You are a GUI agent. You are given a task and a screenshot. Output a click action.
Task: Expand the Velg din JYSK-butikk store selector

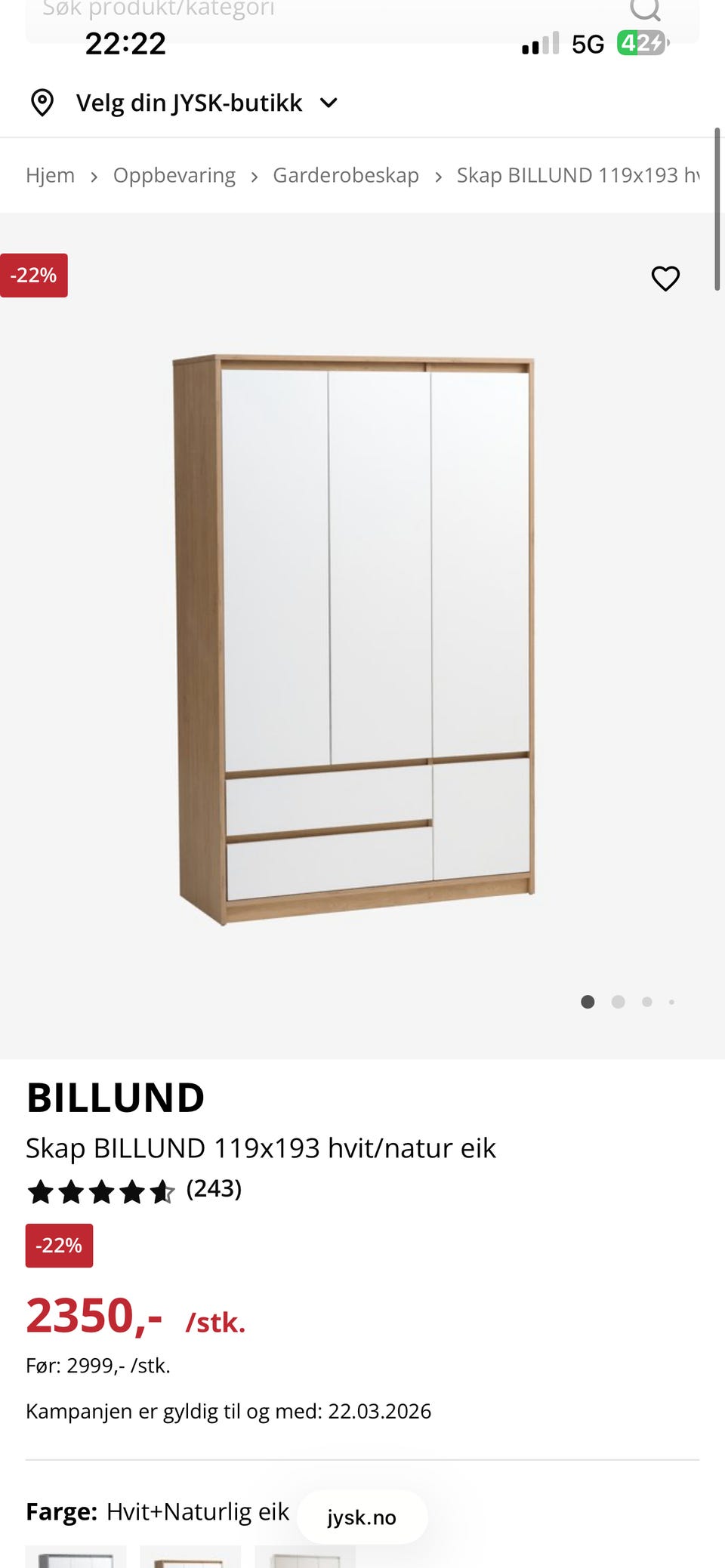(x=189, y=102)
